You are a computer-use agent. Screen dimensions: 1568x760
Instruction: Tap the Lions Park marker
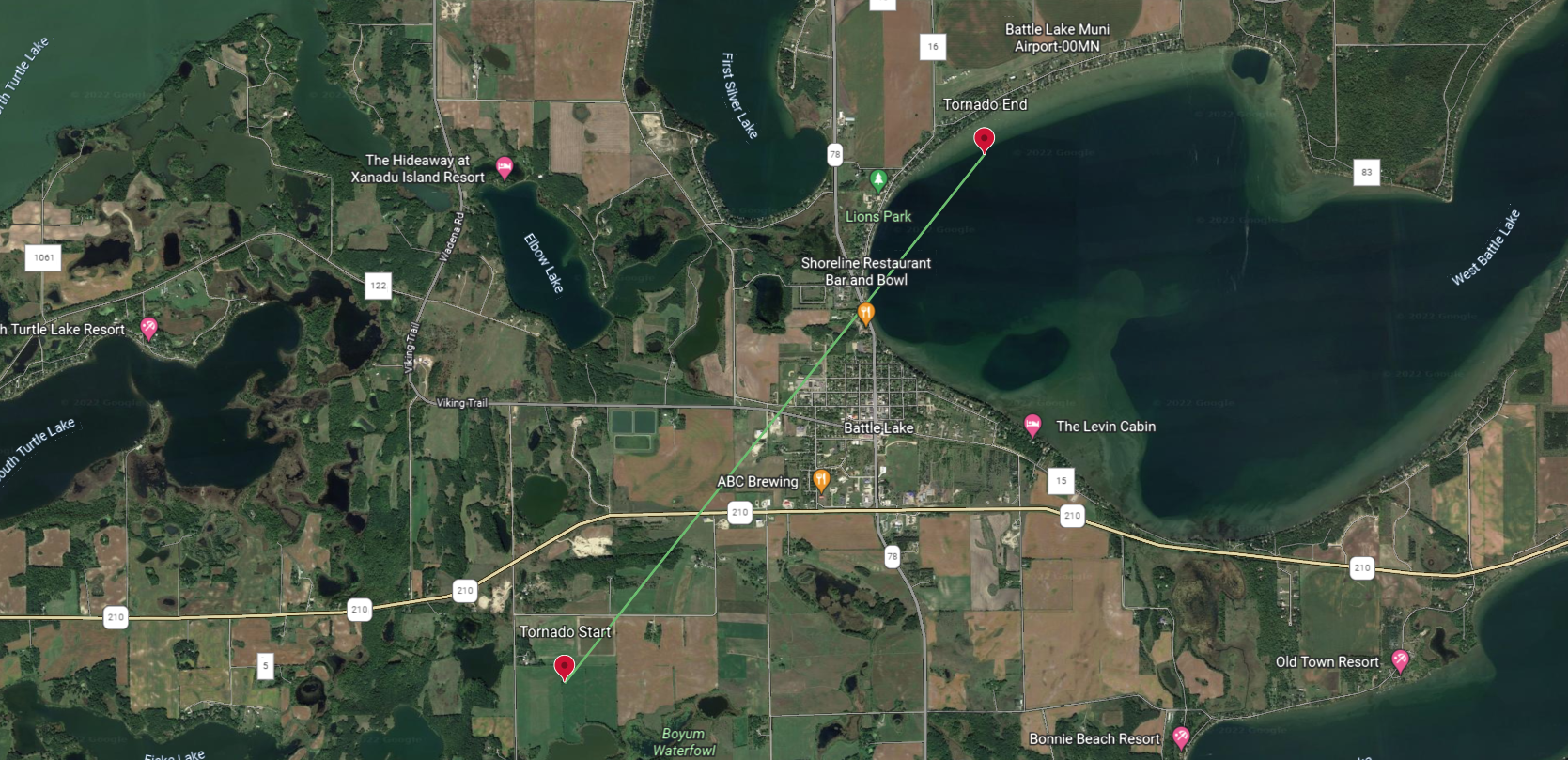pos(878,179)
